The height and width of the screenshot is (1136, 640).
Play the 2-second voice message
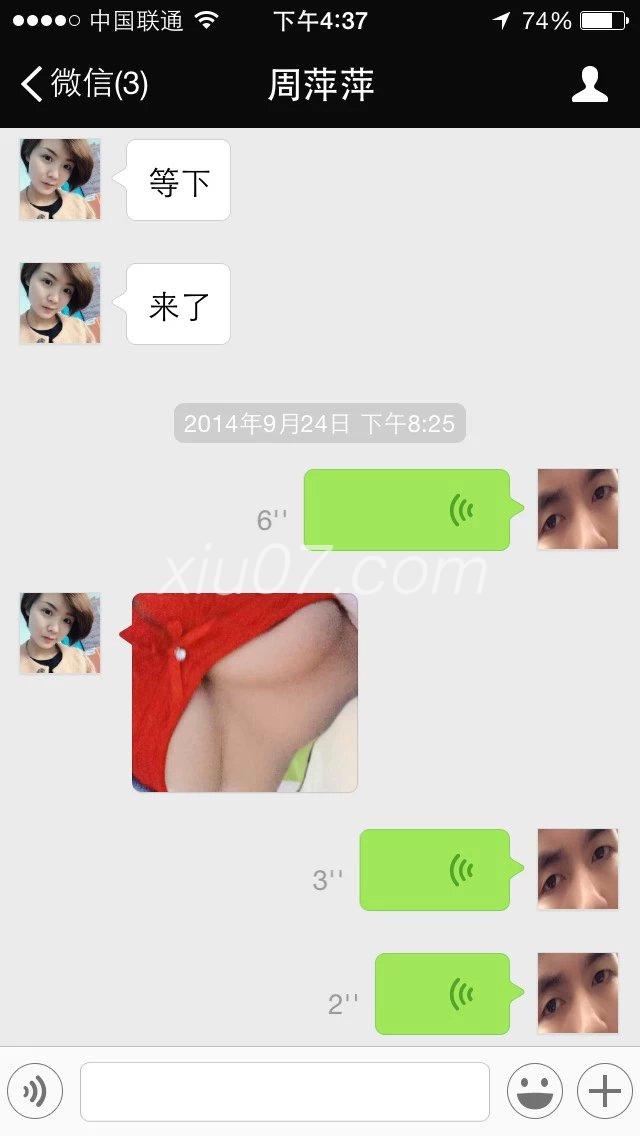point(442,994)
